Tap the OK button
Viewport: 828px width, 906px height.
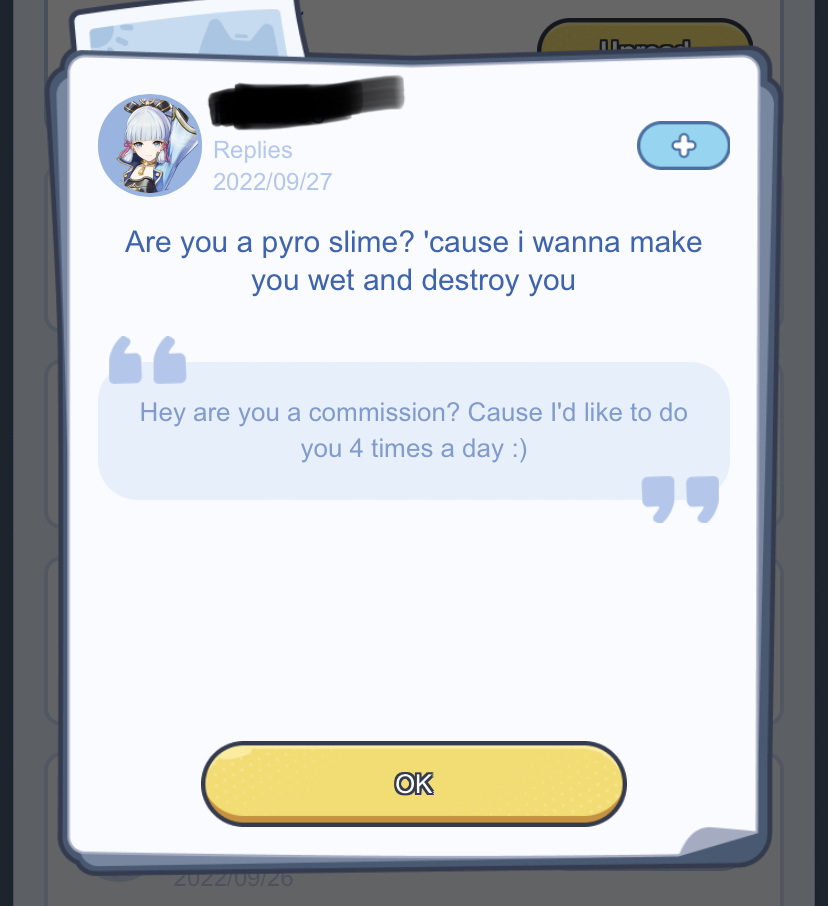click(x=414, y=783)
